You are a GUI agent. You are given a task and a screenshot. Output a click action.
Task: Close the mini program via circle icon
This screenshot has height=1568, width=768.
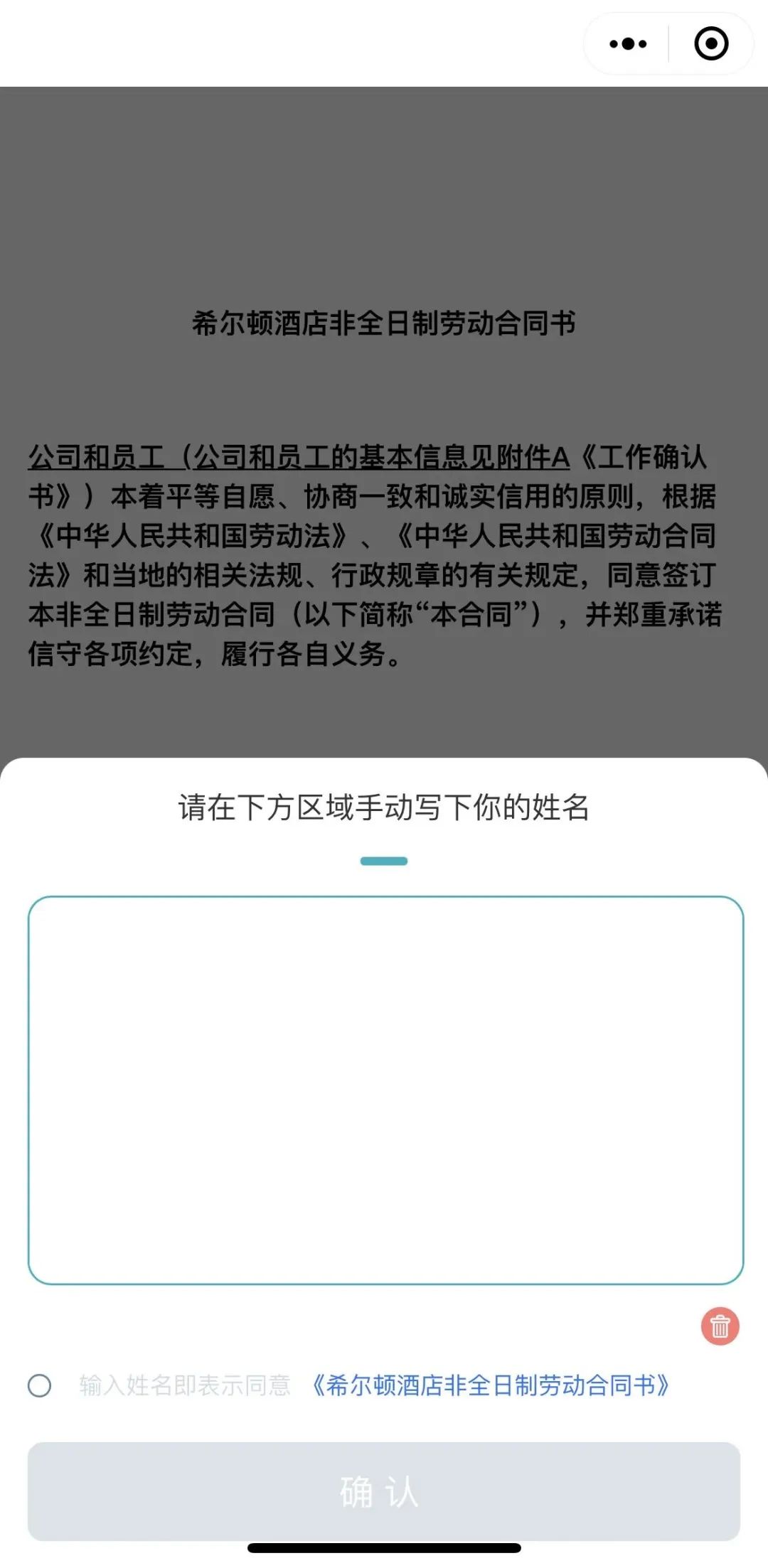(711, 44)
